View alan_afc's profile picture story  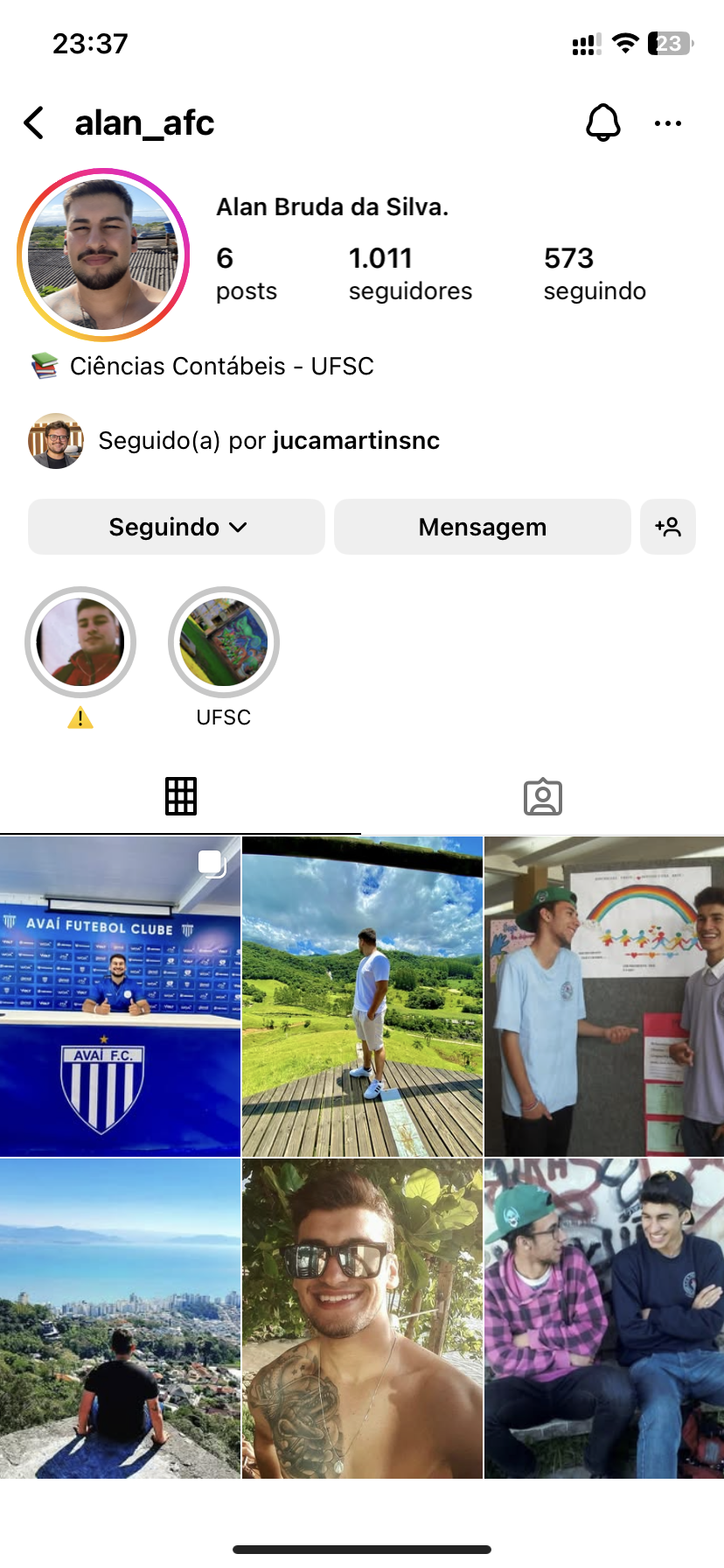[103, 255]
